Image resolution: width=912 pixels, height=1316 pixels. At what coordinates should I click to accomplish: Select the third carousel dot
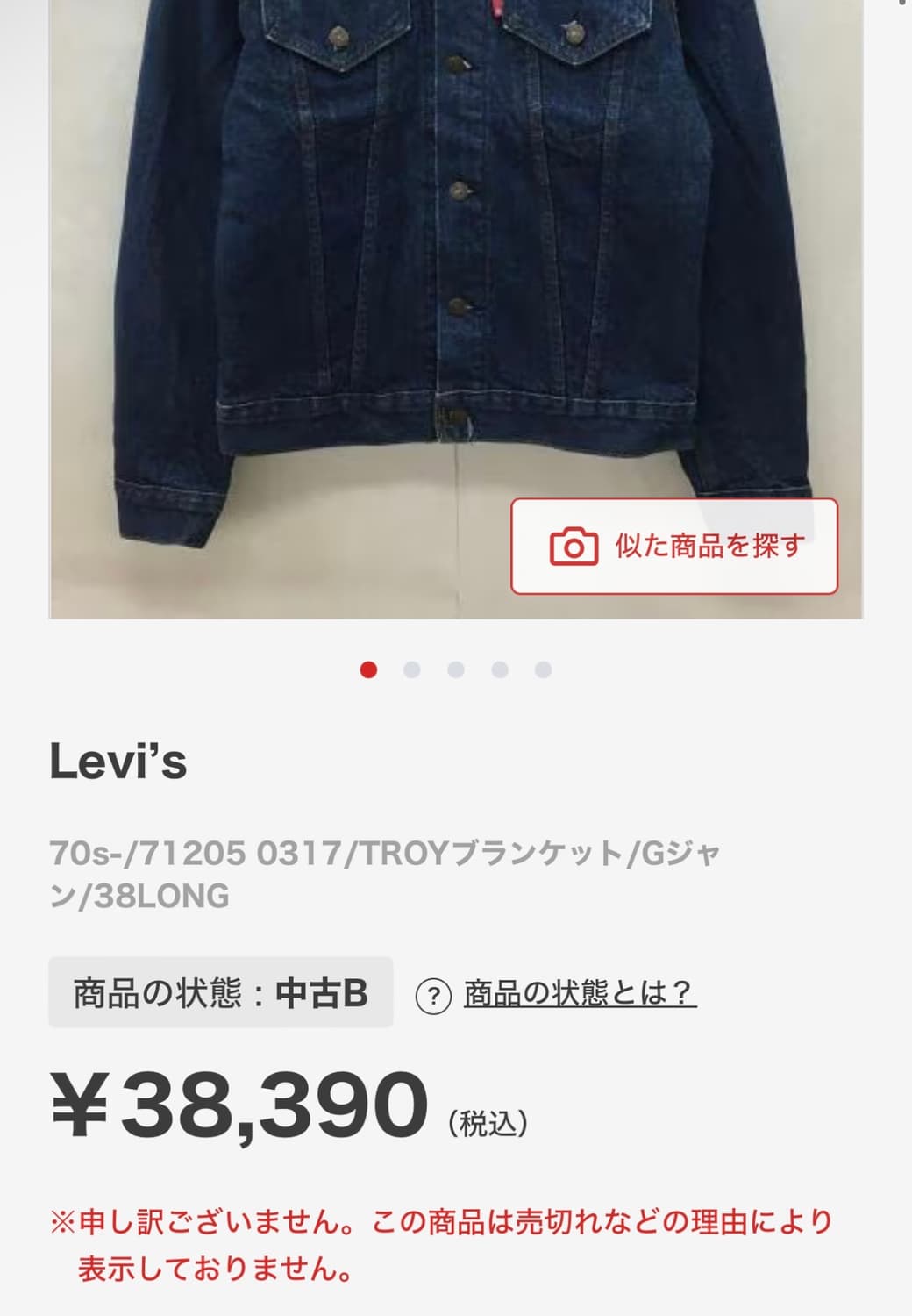pos(456,669)
